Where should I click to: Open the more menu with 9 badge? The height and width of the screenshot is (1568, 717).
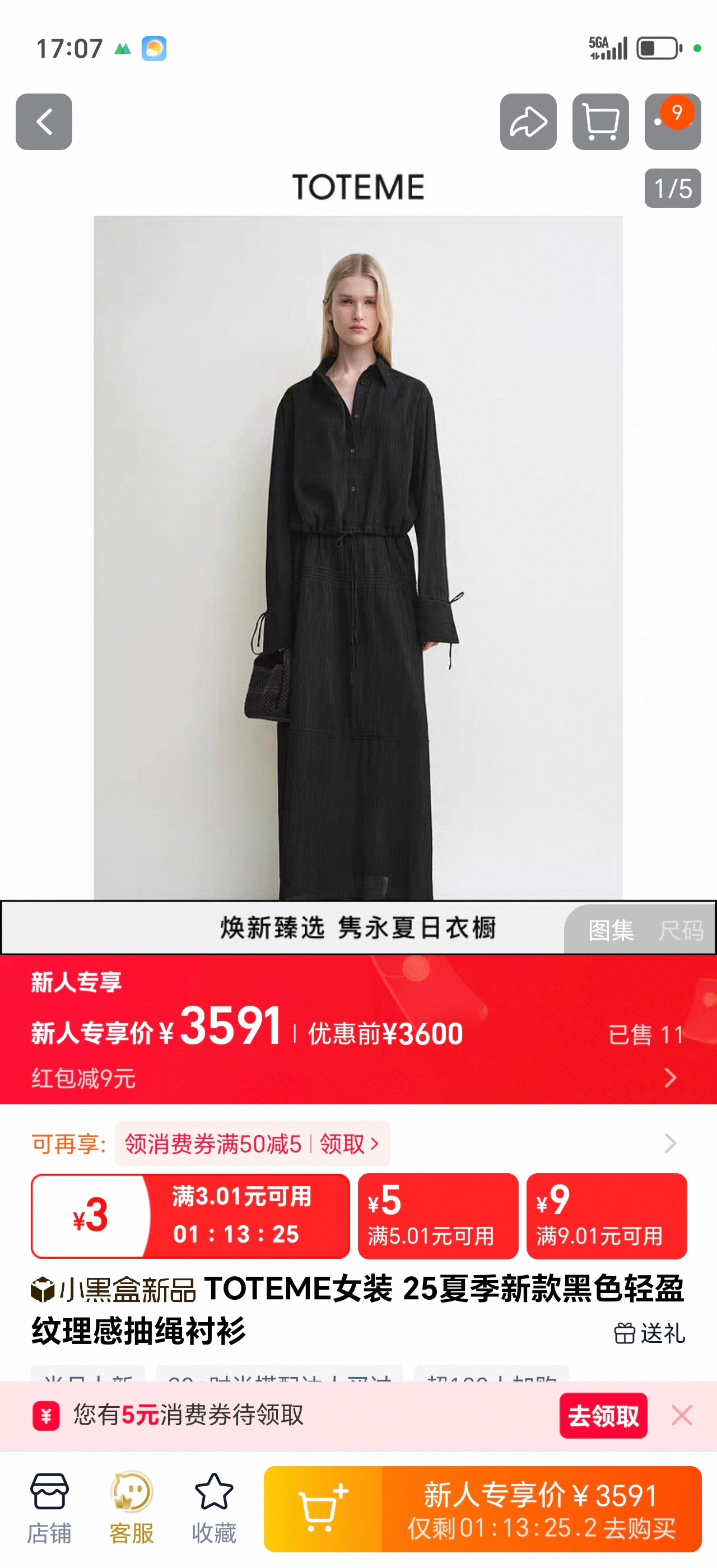[672, 122]
